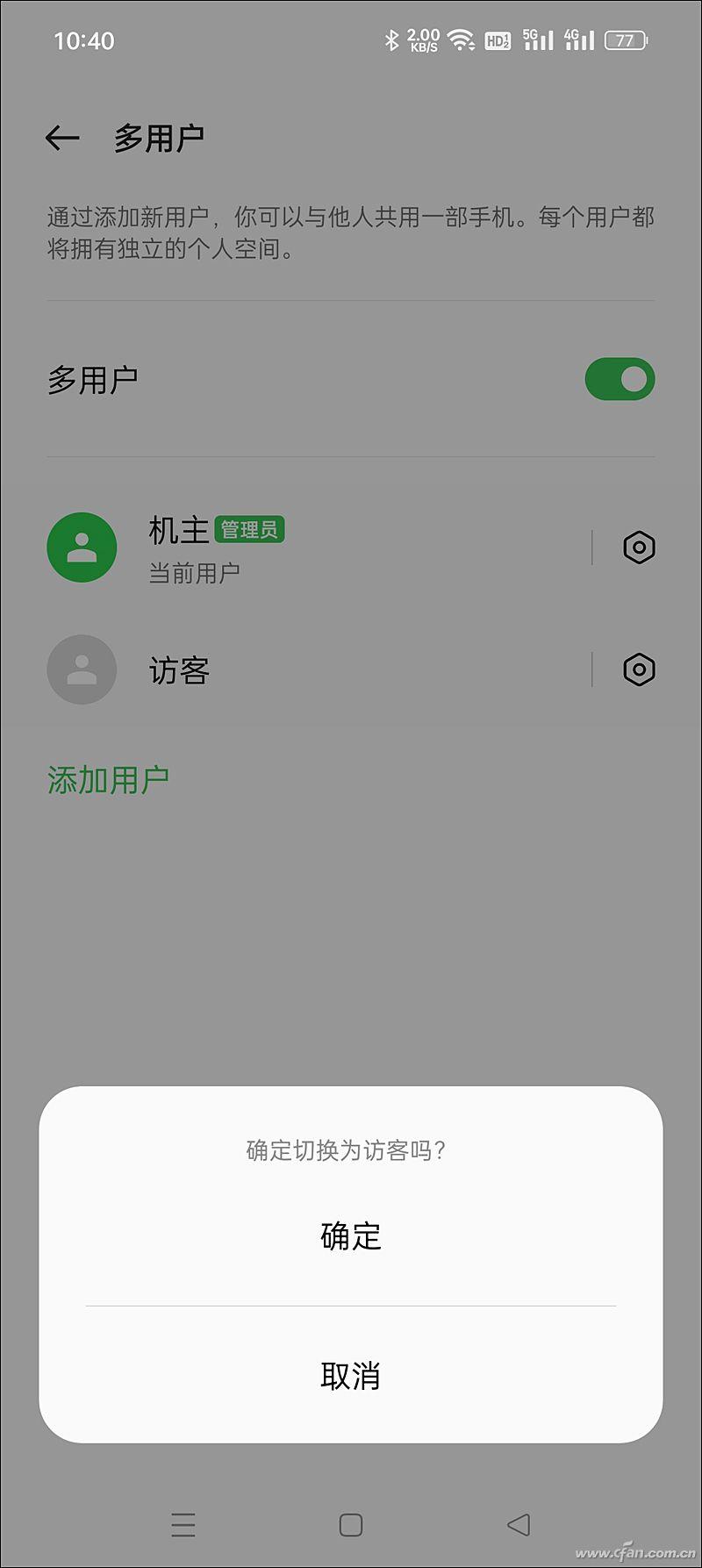Tap 添加用户 to add a new user

pyautogui.click(x=107, y=776)
